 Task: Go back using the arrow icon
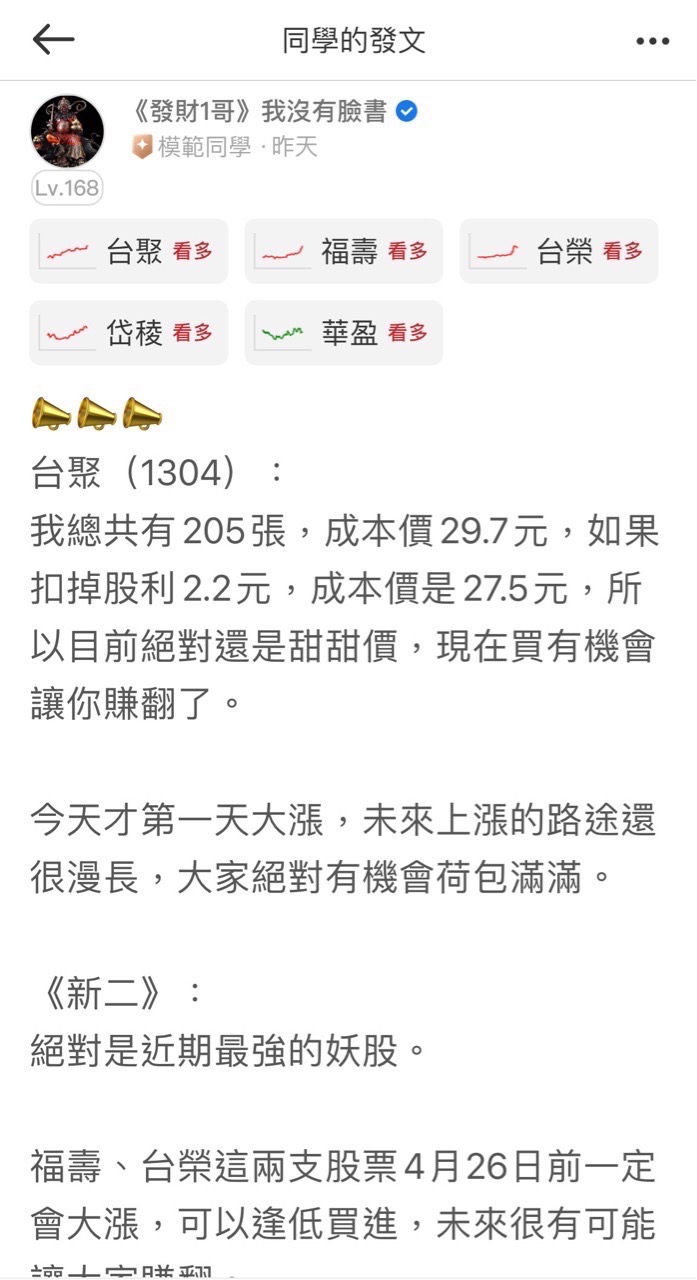pyautogui.click(x=53, y=40)
